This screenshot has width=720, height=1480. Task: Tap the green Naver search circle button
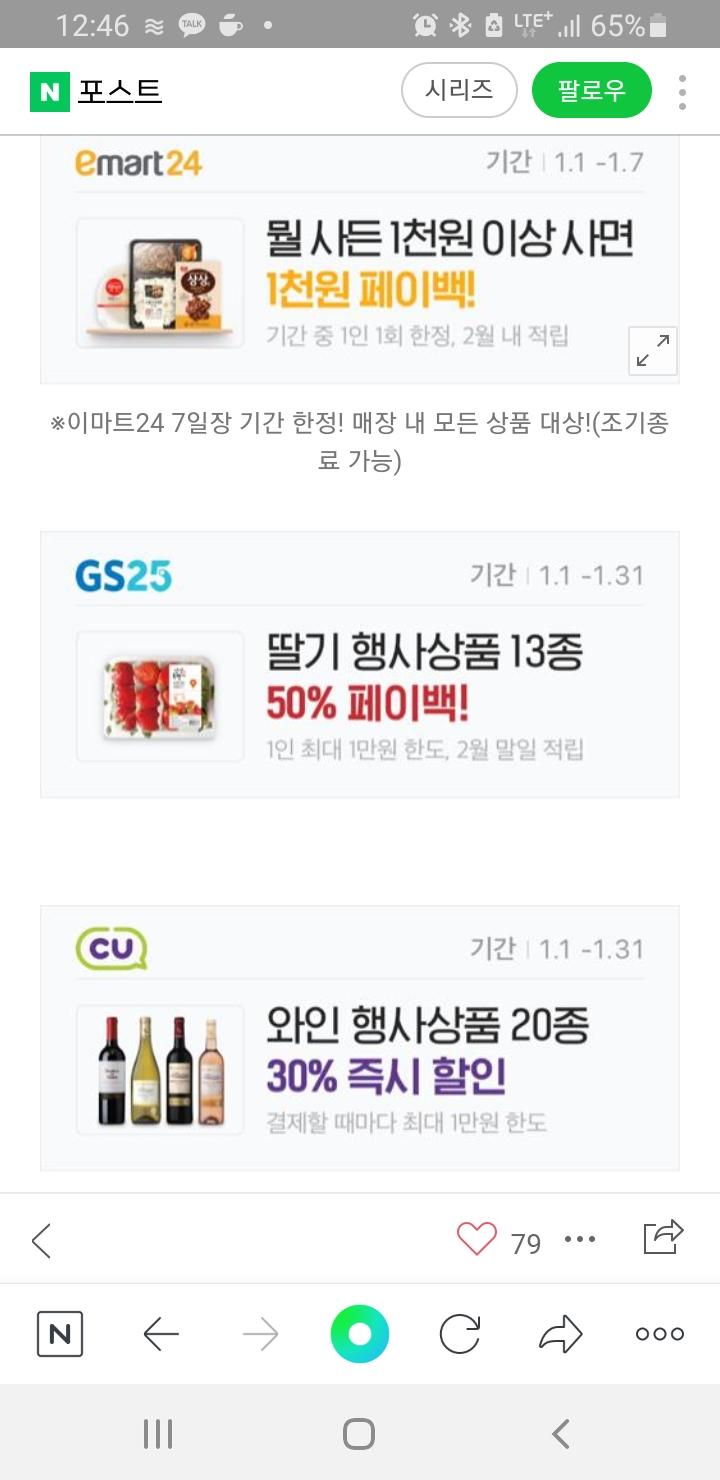click(360, 1334)
